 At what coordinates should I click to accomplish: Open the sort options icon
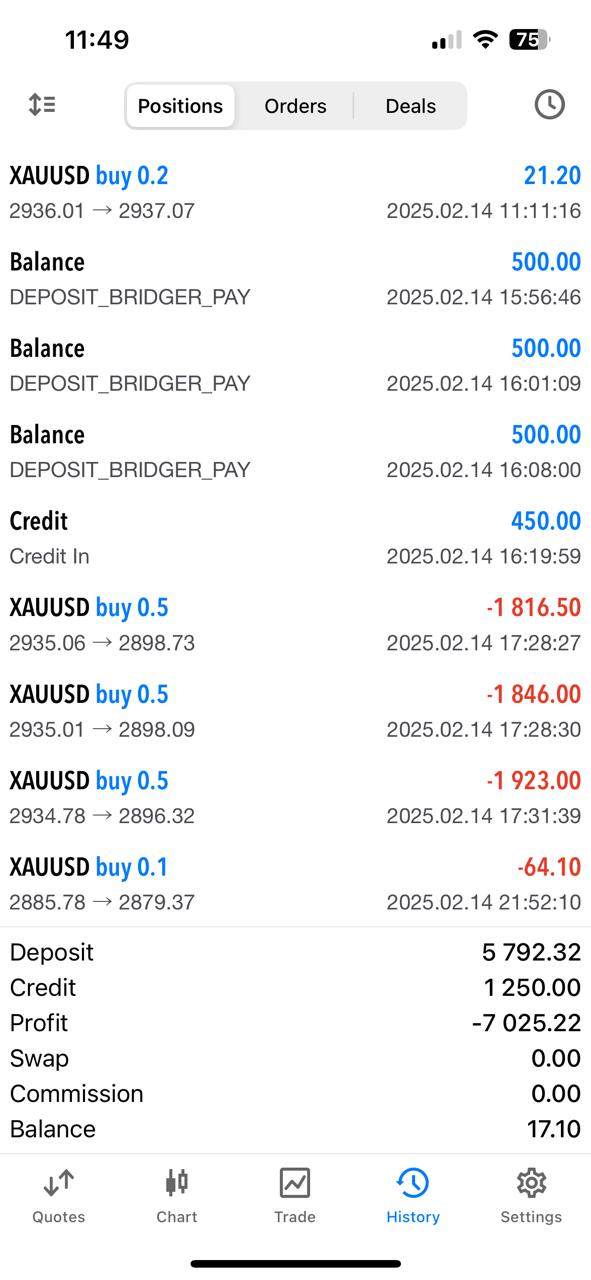42,104
